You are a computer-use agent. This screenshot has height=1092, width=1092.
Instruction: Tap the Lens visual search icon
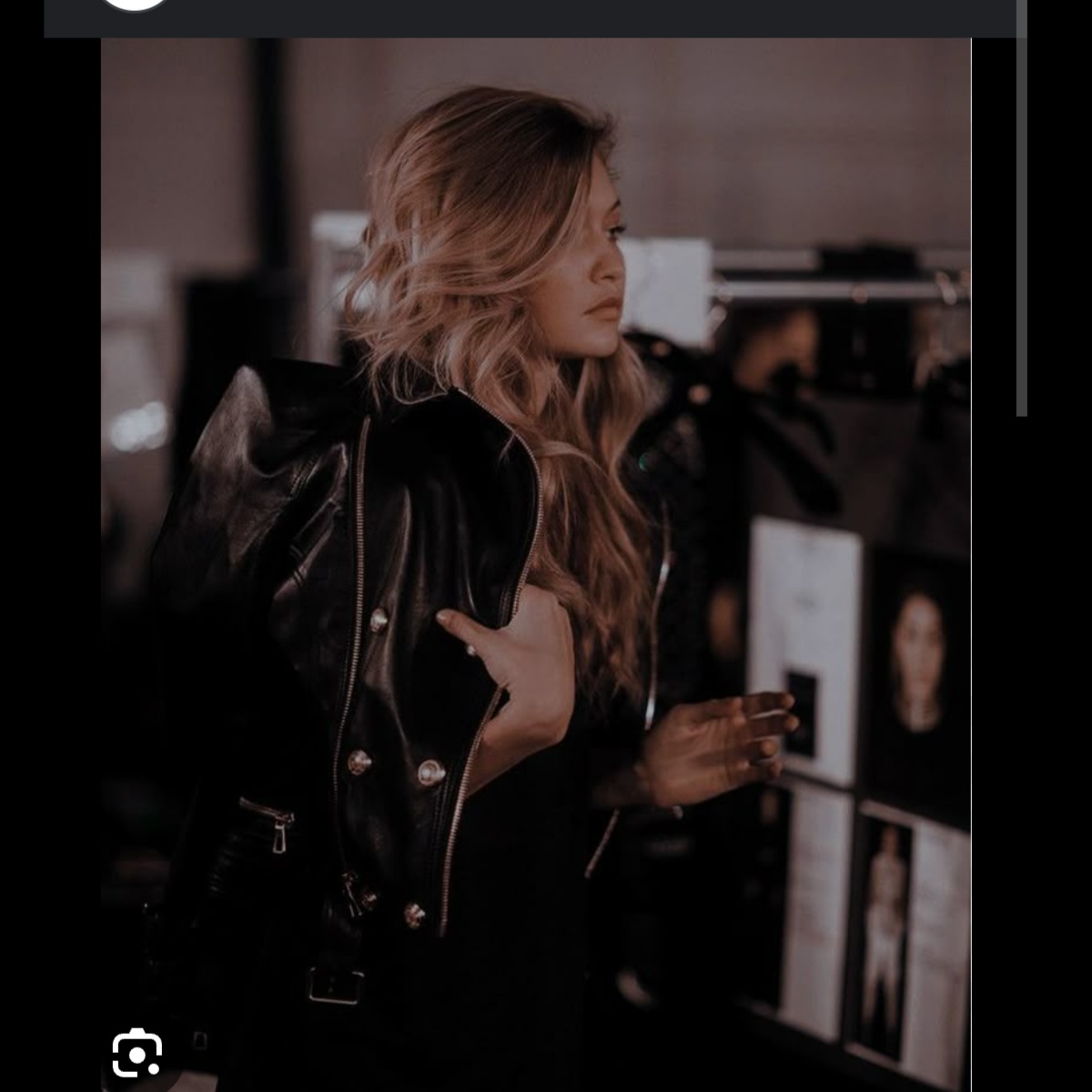point(137,1053)
